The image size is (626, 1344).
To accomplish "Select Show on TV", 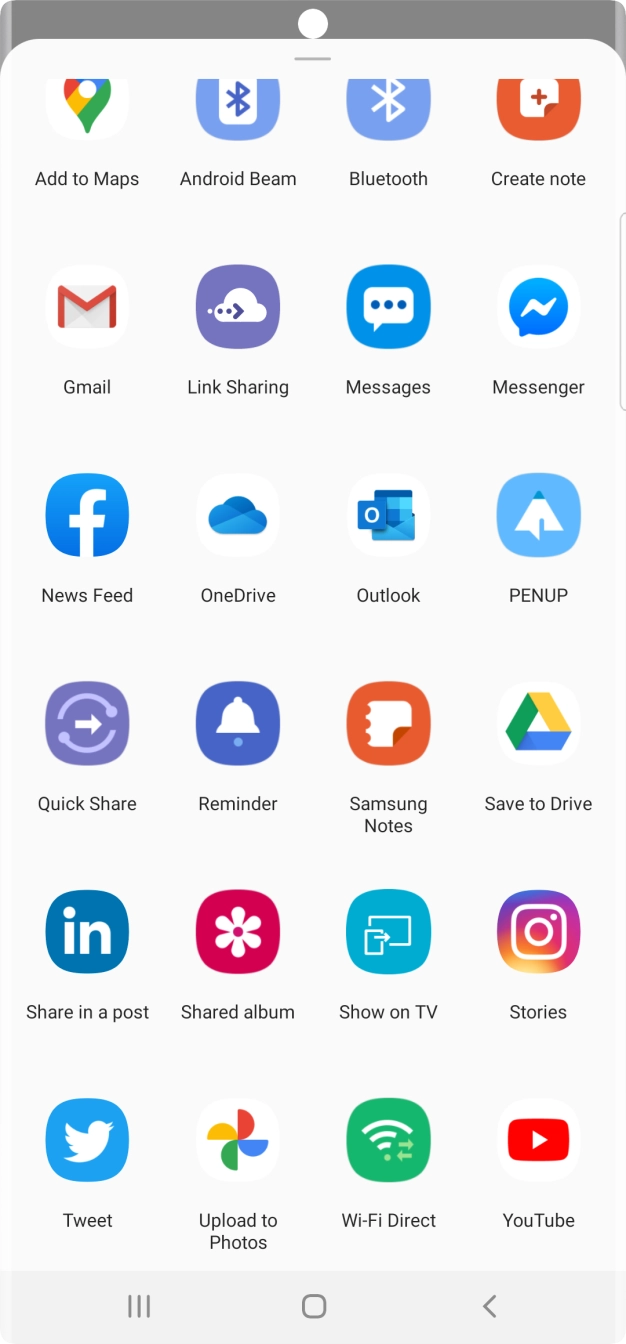I will pos(388,931).
